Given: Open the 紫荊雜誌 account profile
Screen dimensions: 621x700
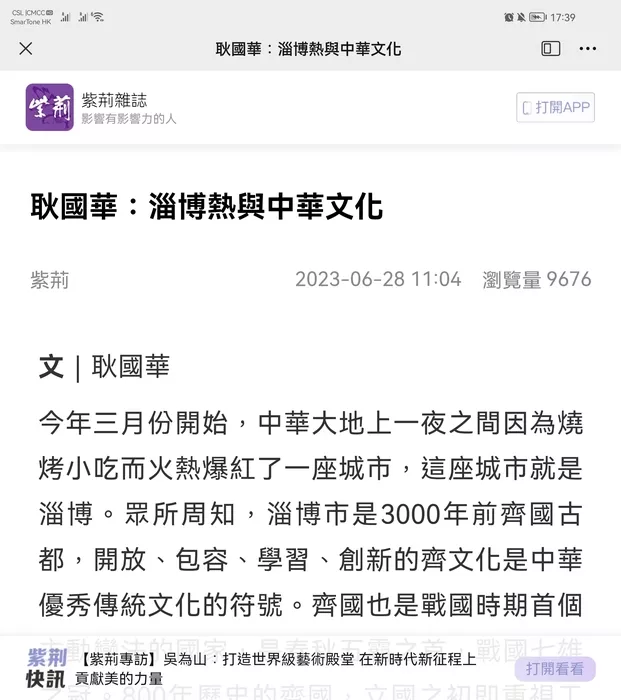Looking at the screenshot, I should (101, 107).
